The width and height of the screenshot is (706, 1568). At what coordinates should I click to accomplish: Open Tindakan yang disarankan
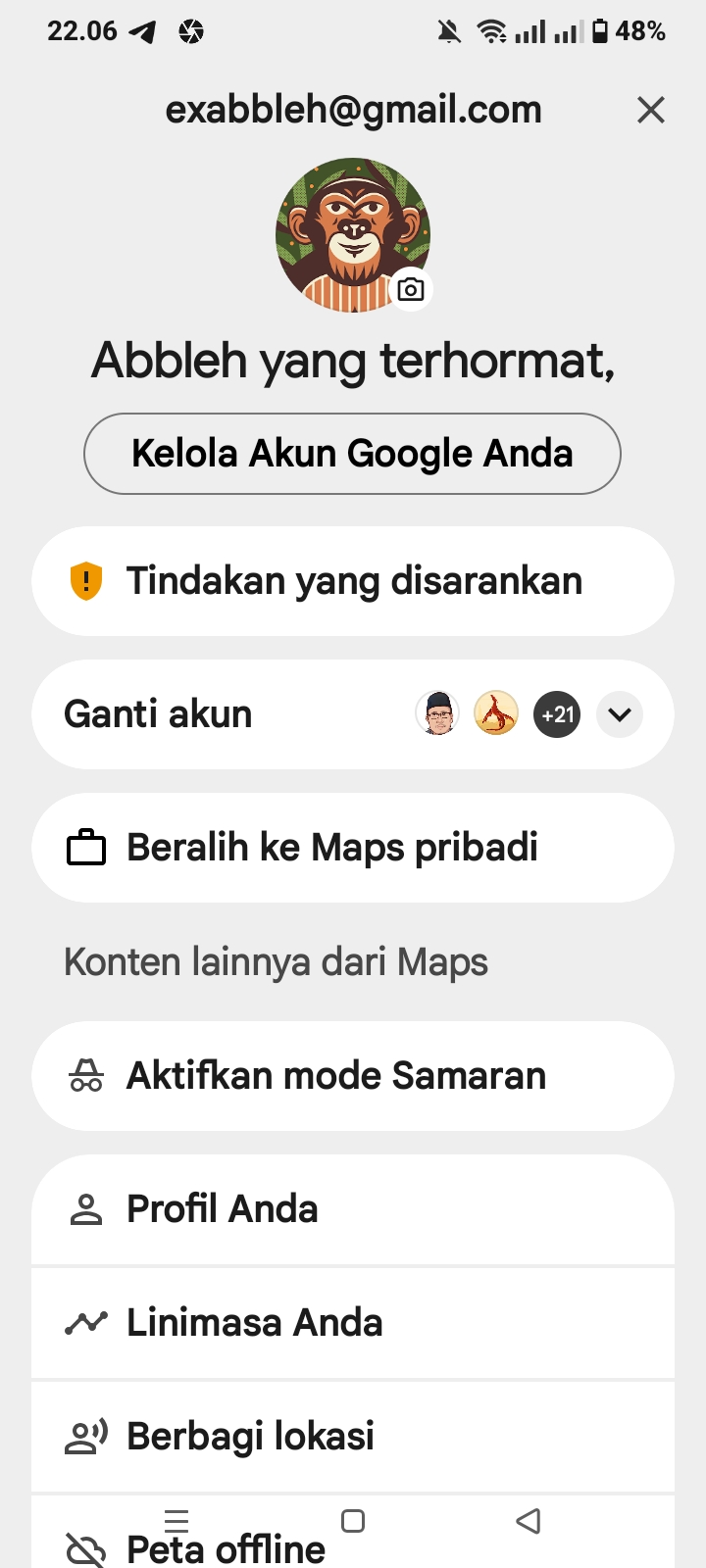pos(353,581)
